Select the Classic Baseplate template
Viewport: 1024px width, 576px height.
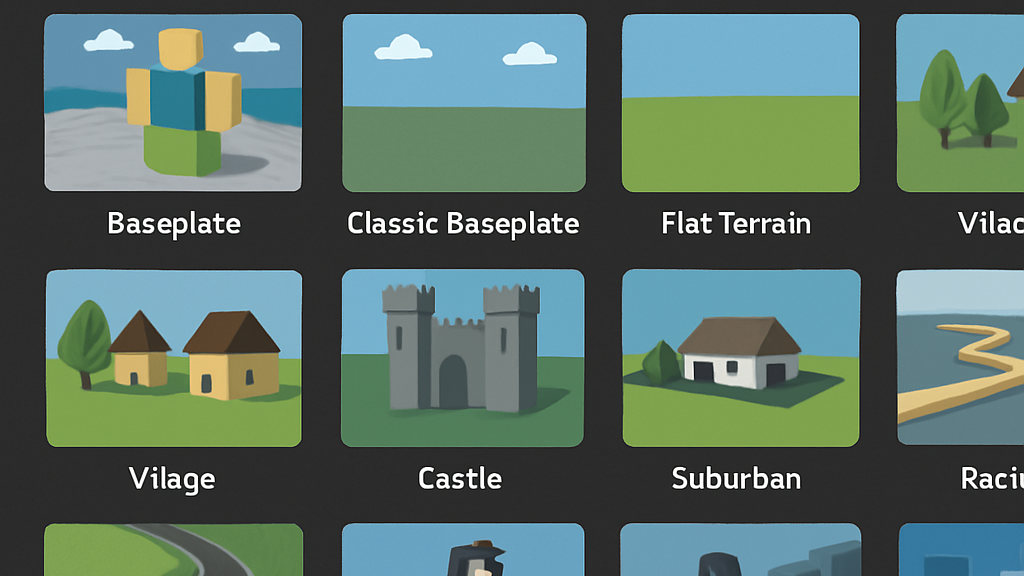click(x=464, y=103)
